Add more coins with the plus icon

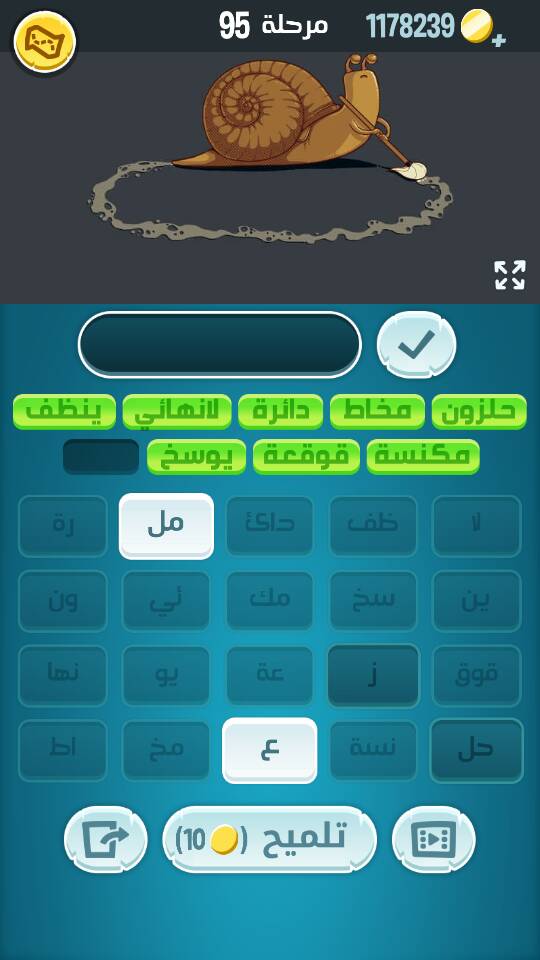(499, 40)
